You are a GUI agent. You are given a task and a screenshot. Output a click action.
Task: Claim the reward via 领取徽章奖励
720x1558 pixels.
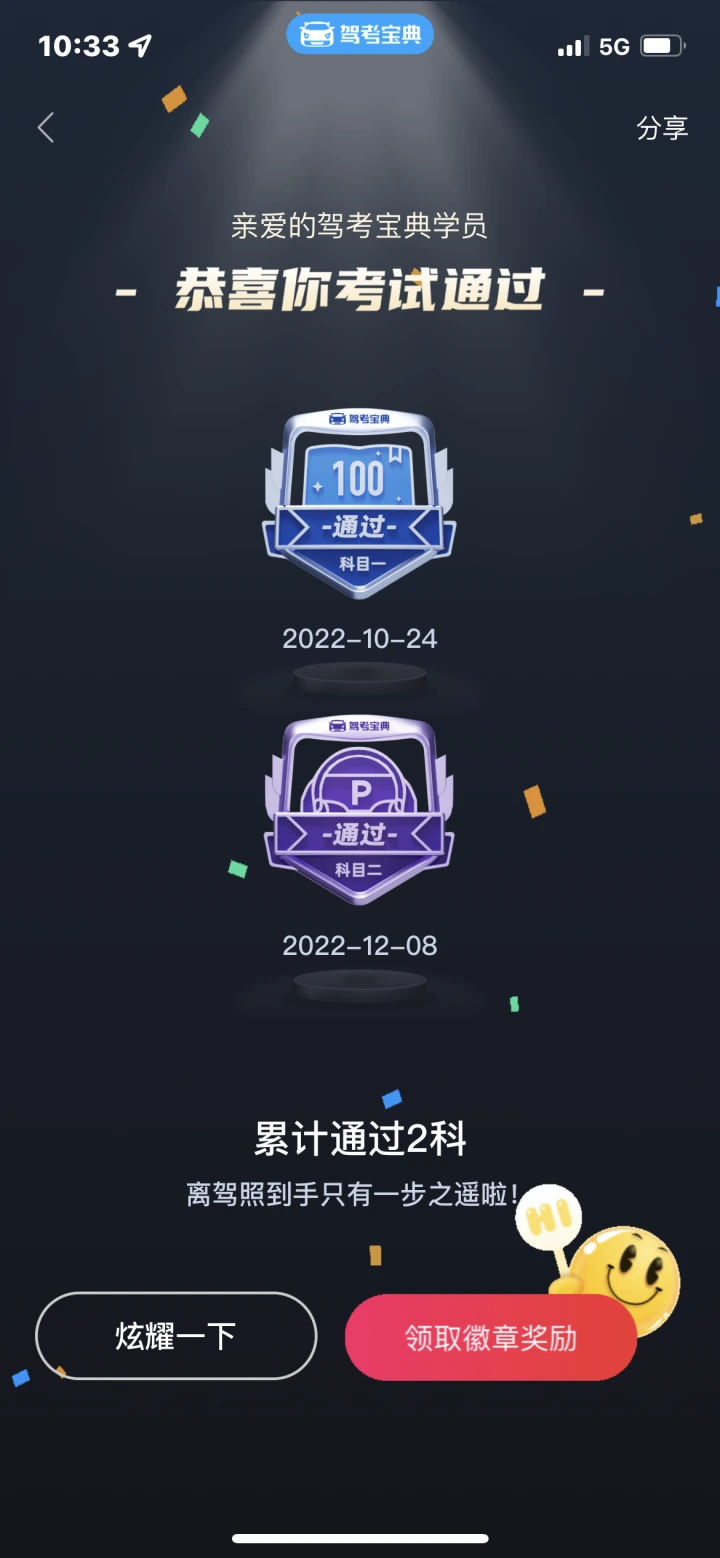491,1338
